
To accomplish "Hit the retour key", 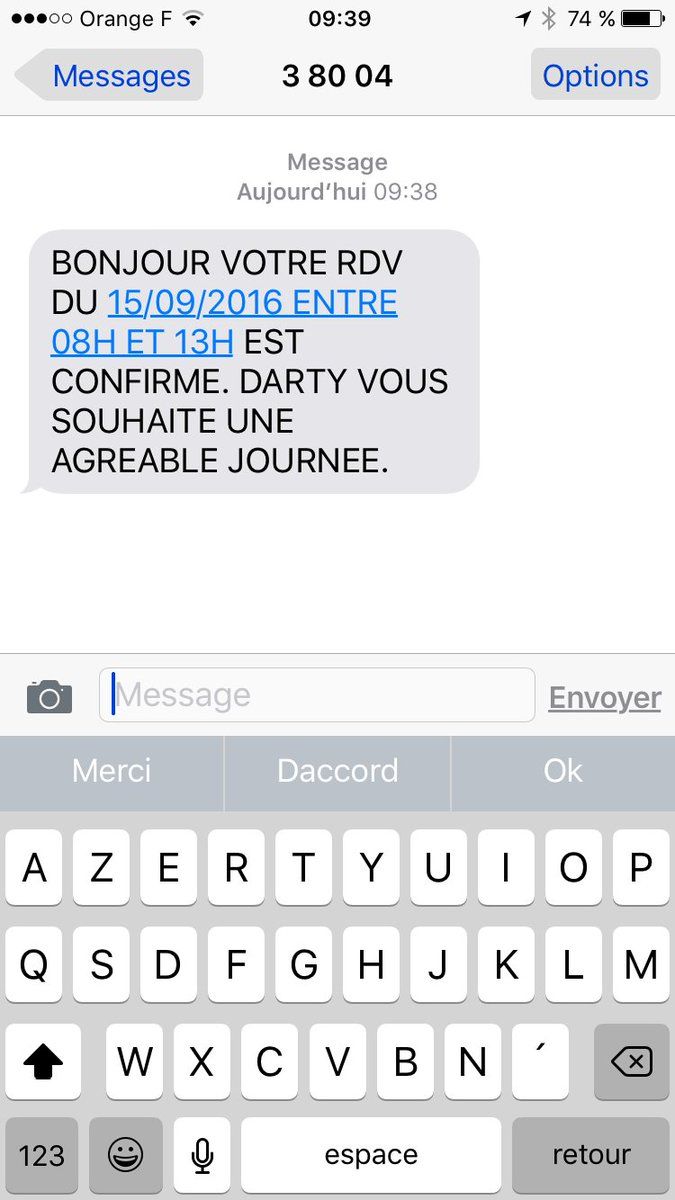I will pos(591,1155).
